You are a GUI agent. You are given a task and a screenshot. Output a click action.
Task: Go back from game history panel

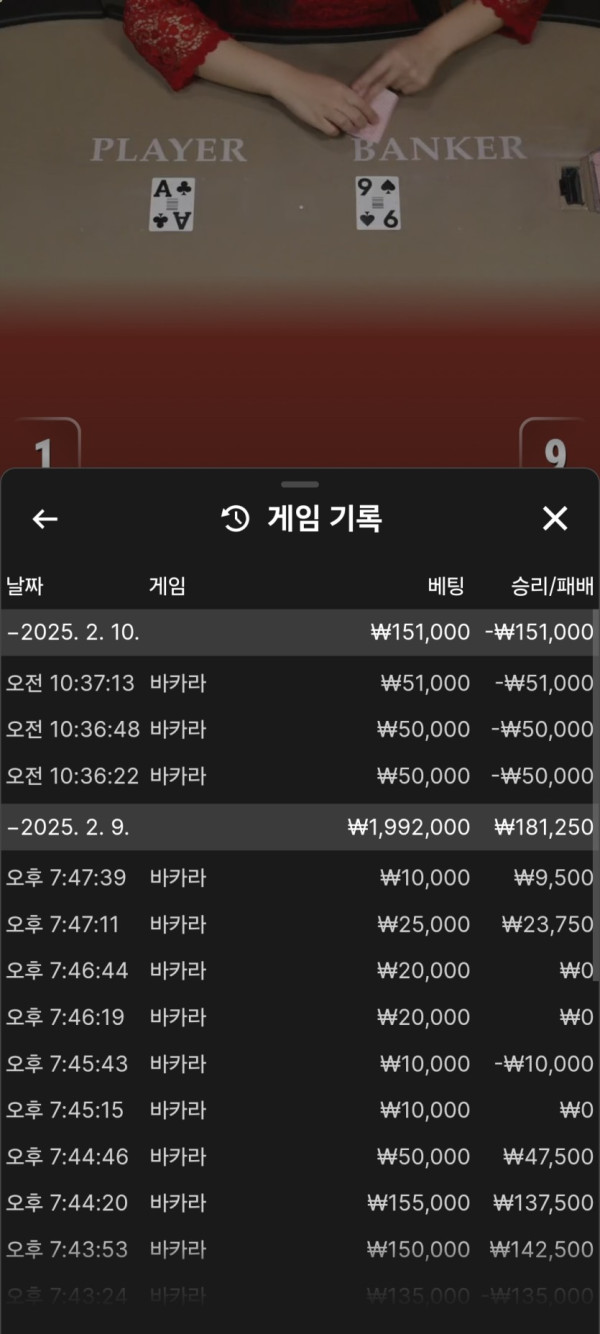(x=45, y=518)
